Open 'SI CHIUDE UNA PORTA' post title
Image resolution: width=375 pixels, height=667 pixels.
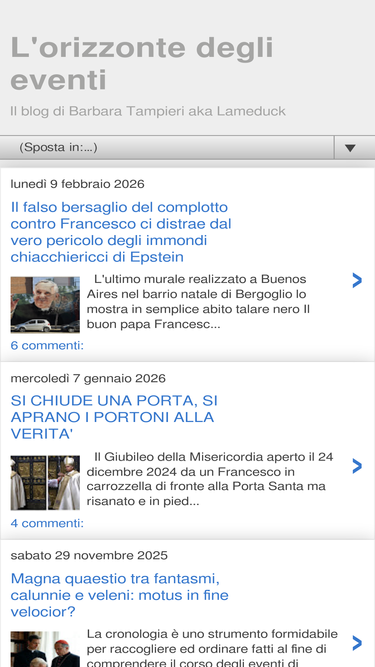pyautogui.click(x=114, y=417)
